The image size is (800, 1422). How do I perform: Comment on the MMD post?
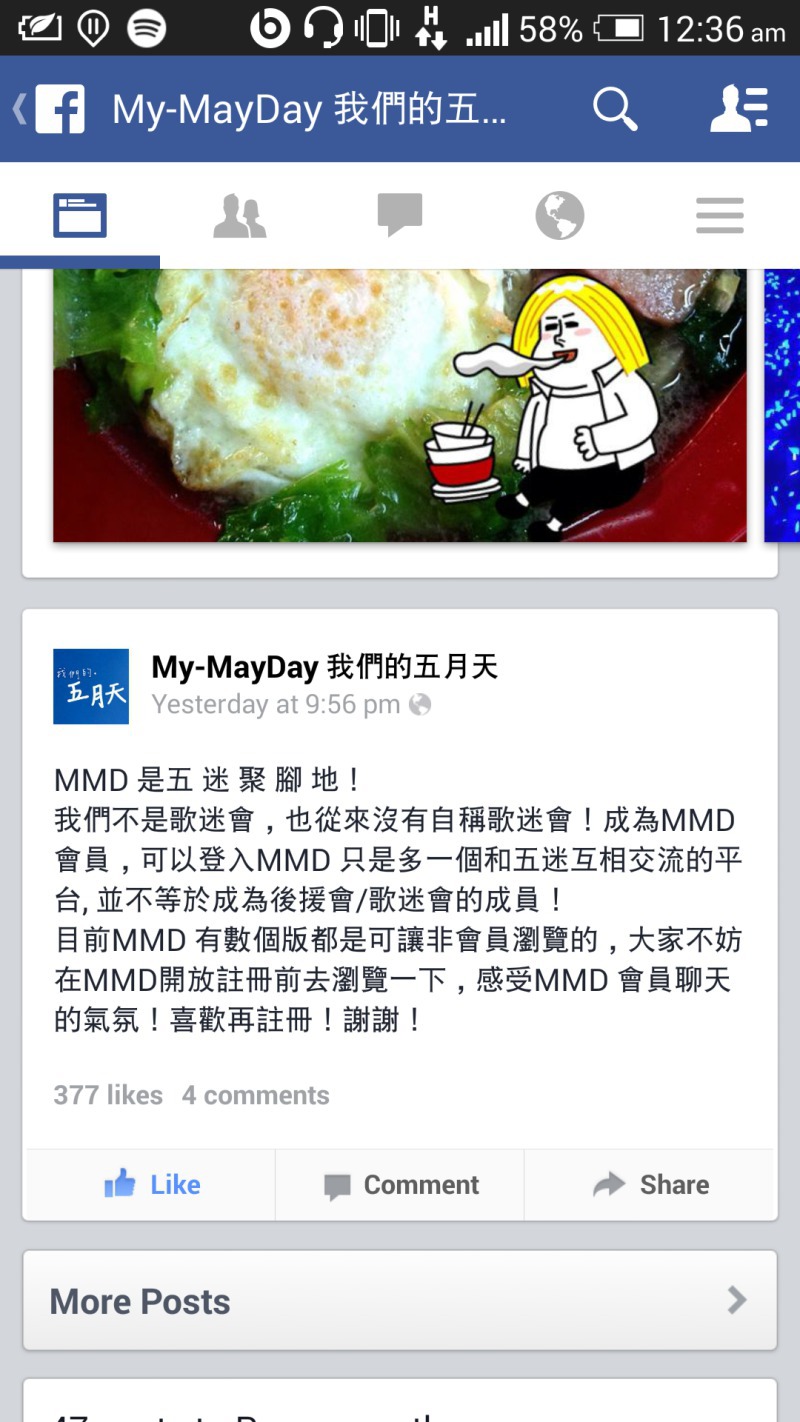tap(400, 1185)
